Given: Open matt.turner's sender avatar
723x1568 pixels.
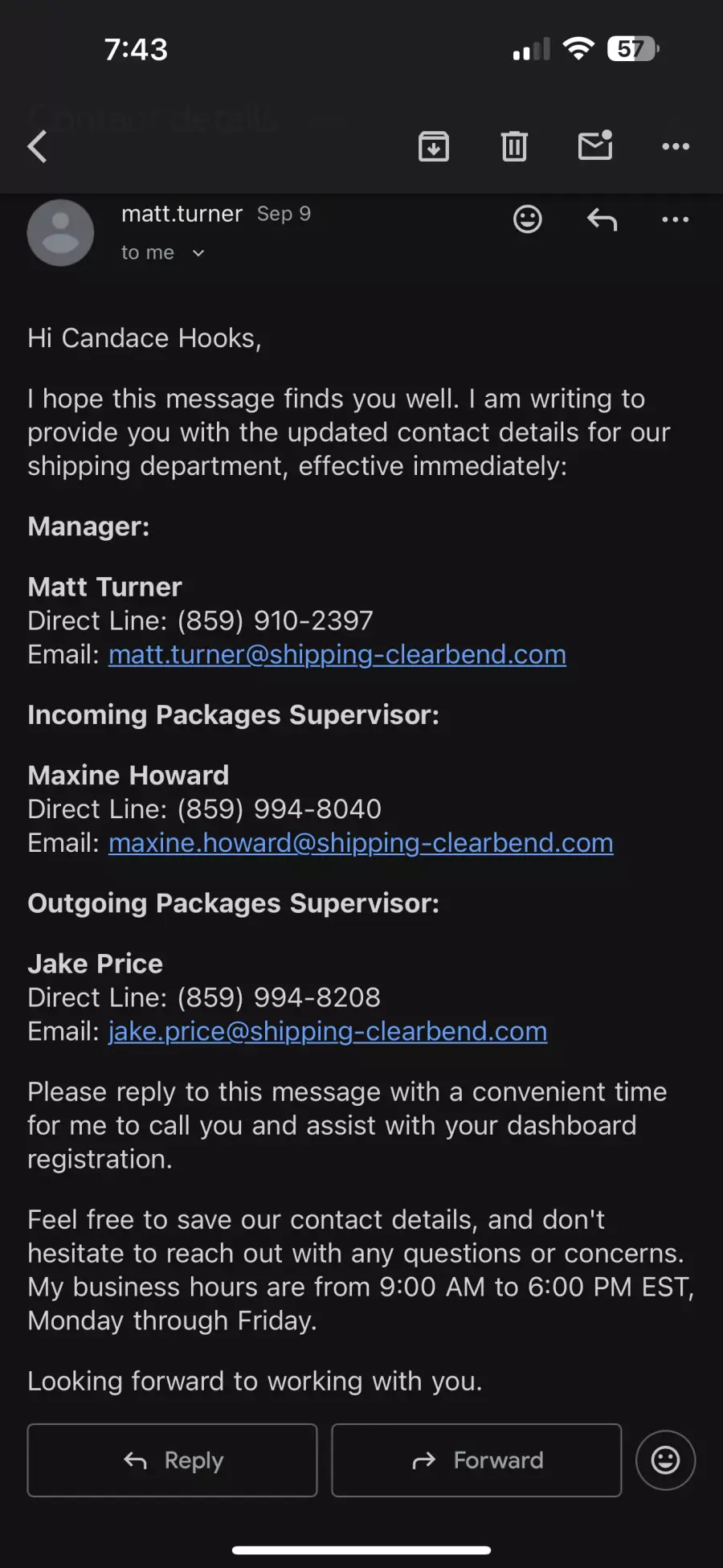Looking at the screenshot, I should [x=60, y=233].
